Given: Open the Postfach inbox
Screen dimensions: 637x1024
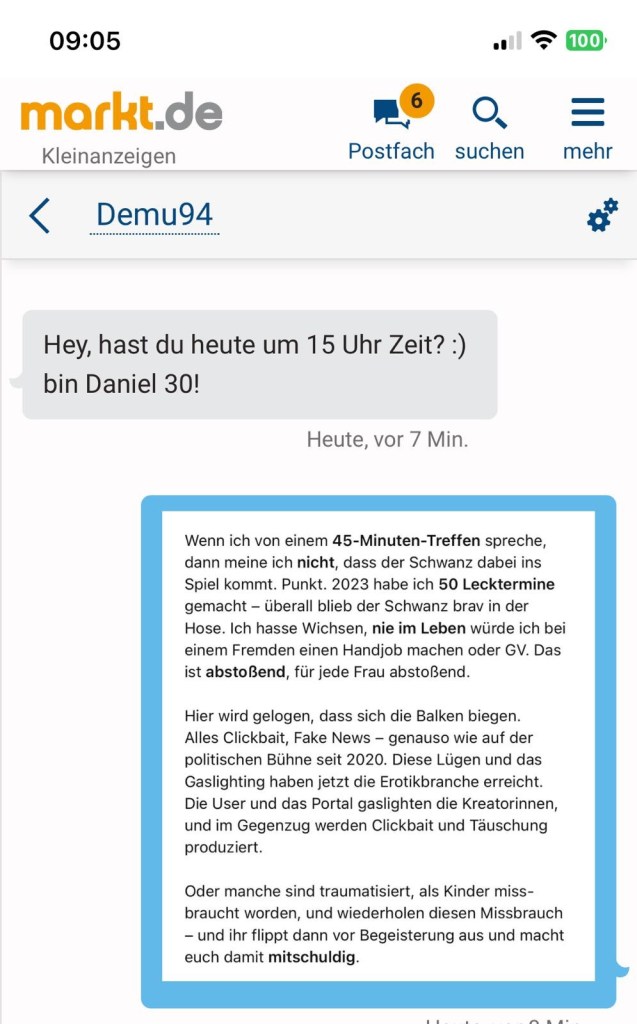Looking at the screenshot, I should click(391, 127).
